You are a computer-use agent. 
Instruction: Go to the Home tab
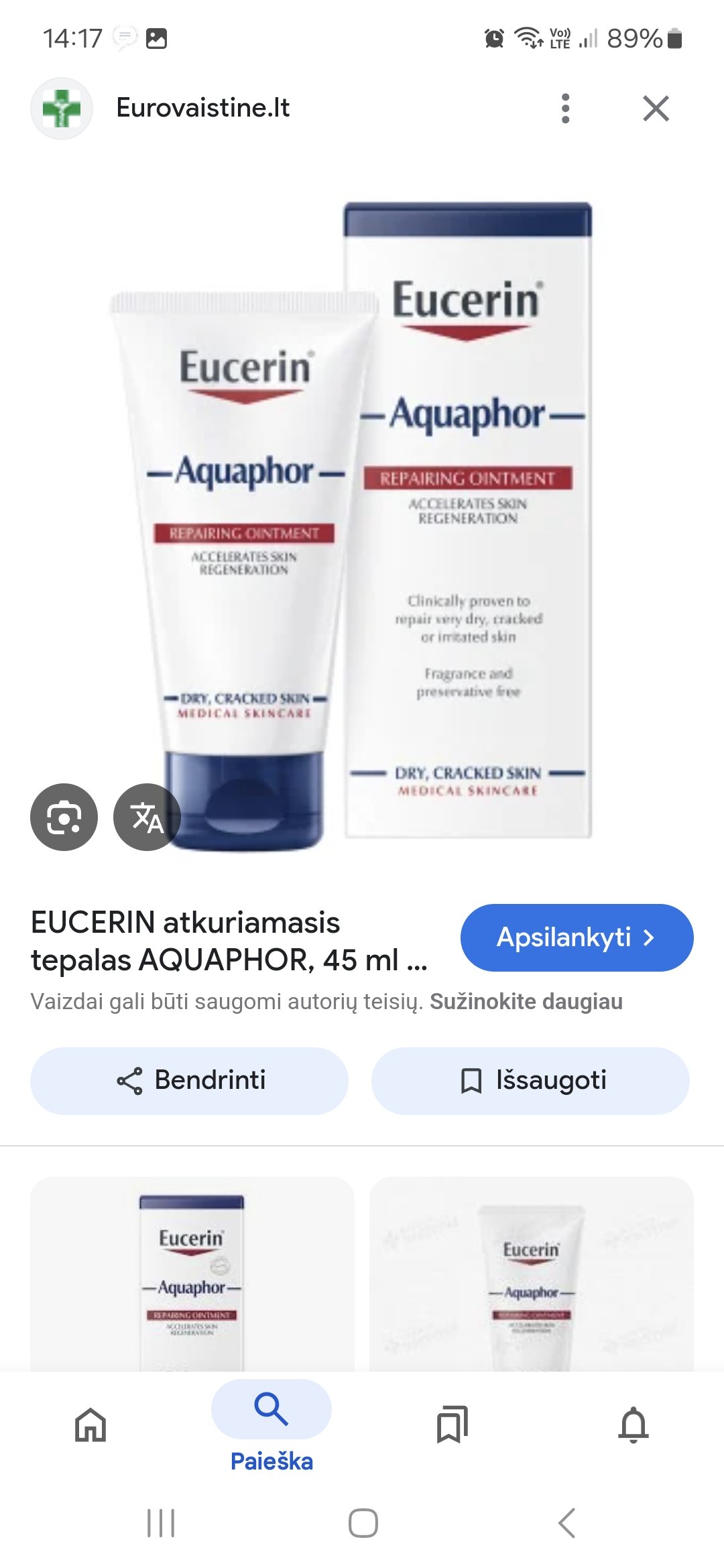(x=90, y=1424)
